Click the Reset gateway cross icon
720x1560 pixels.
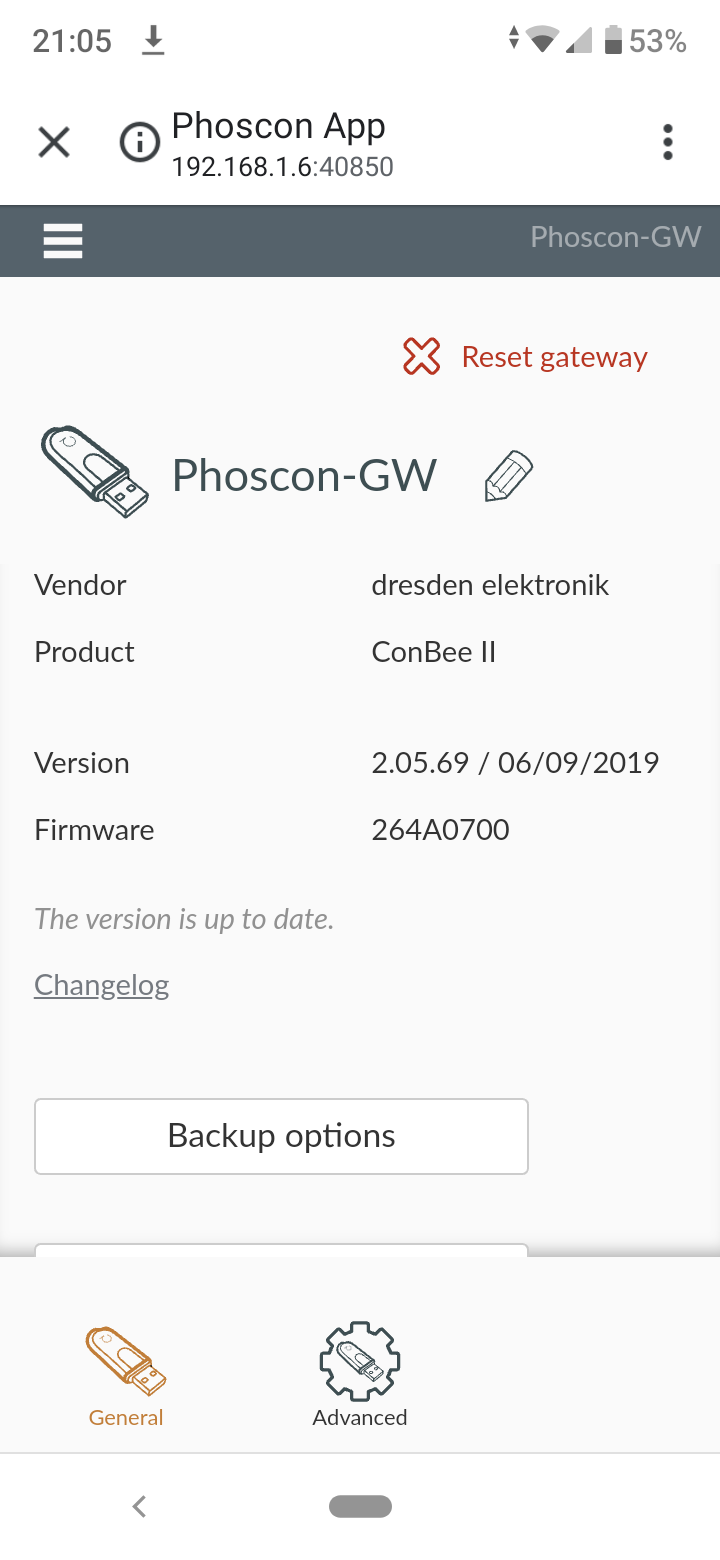pos(422,356)
